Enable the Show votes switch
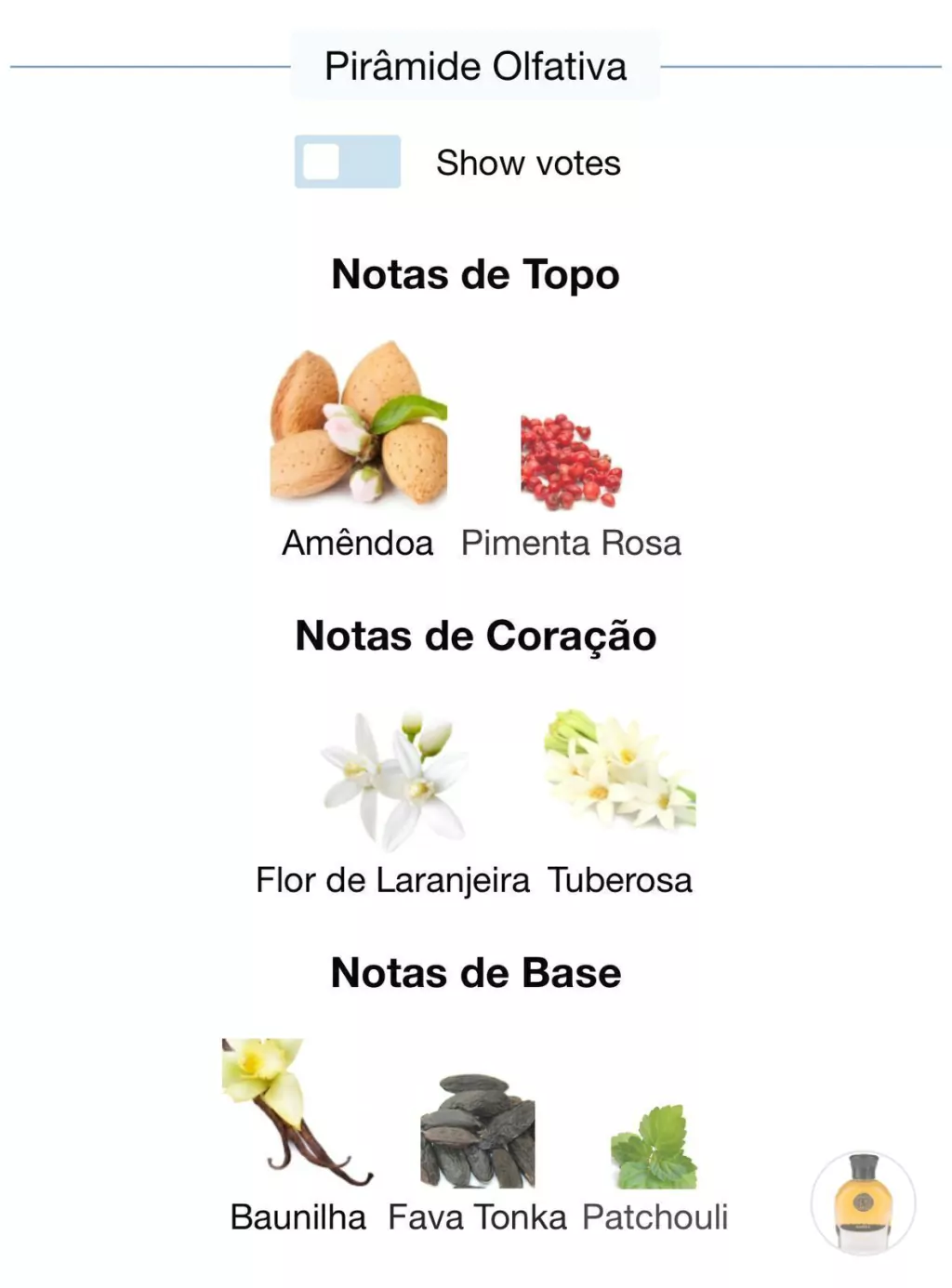This screenshot has height=1288, width=952. 347,162
